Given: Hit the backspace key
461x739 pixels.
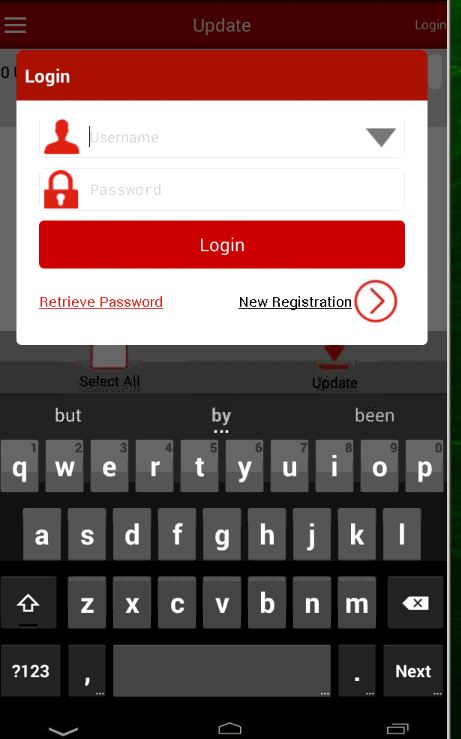Looking at the screenshot, I should [415, 602].
